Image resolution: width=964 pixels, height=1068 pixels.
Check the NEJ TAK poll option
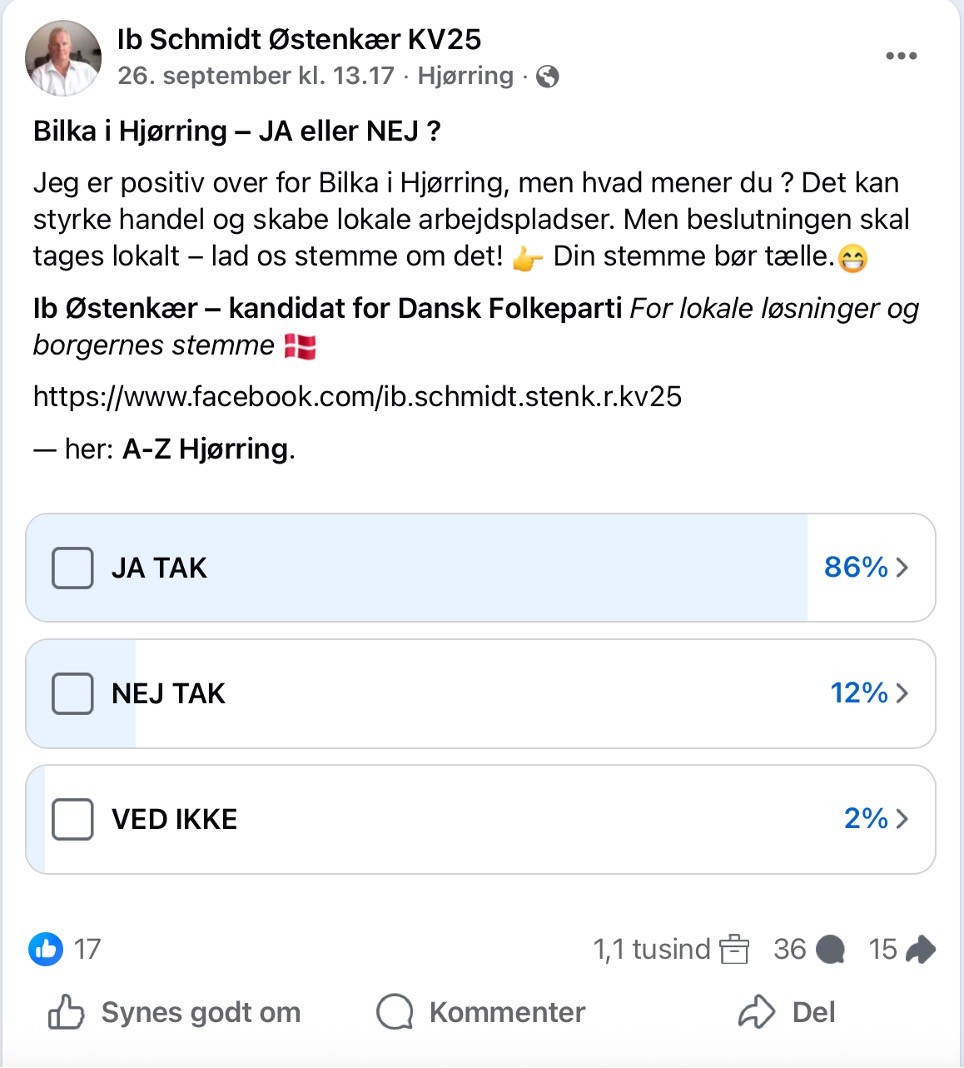point(72,694)
